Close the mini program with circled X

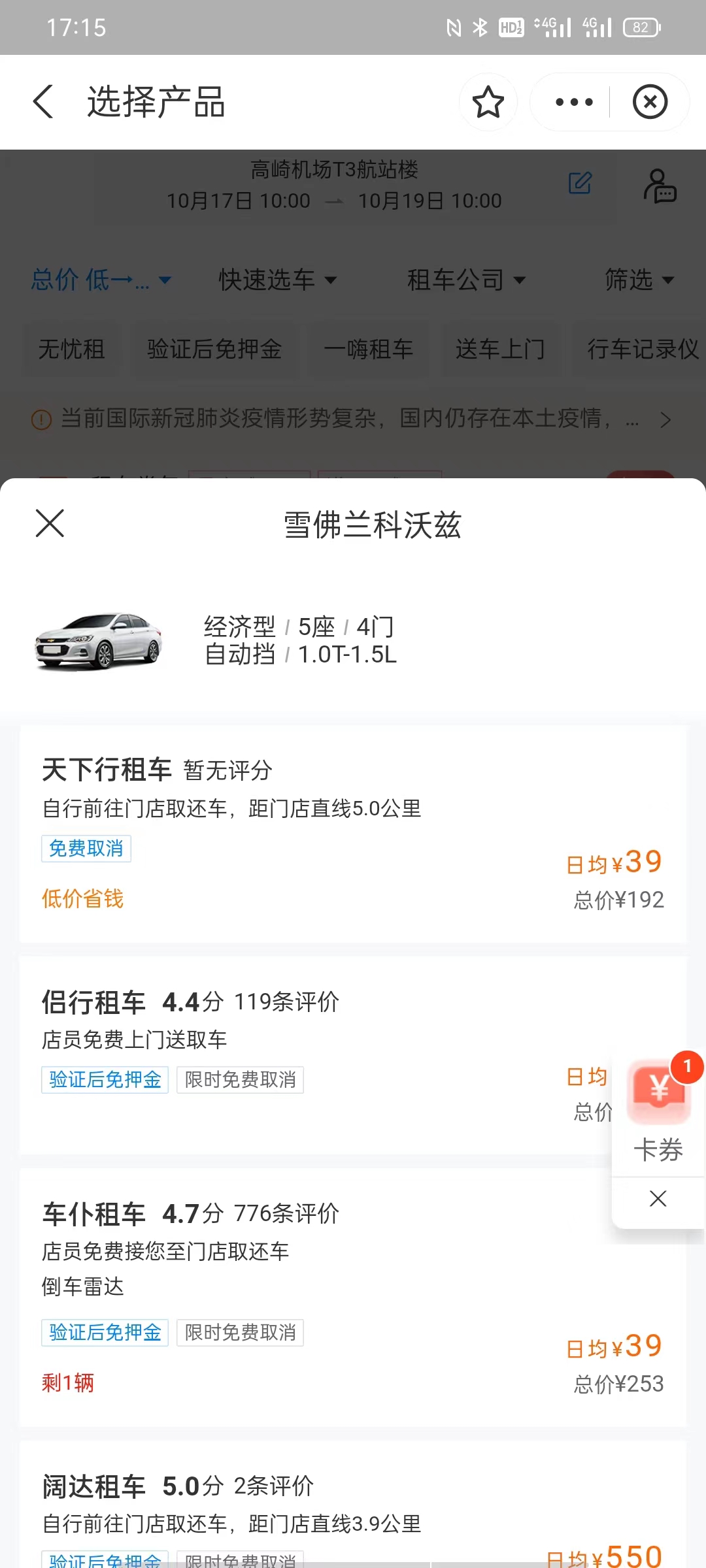[x=650, y=102]
